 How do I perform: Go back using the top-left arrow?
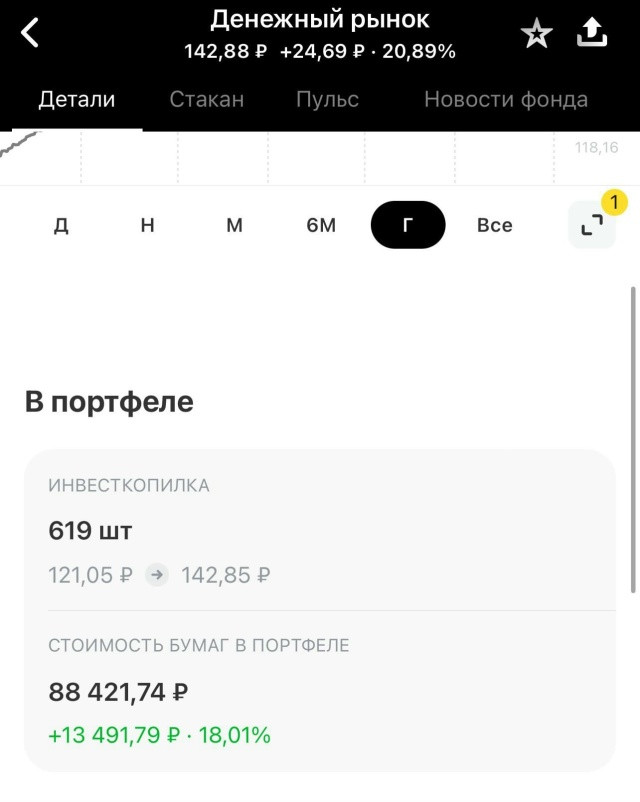click(x=31, y=33)
